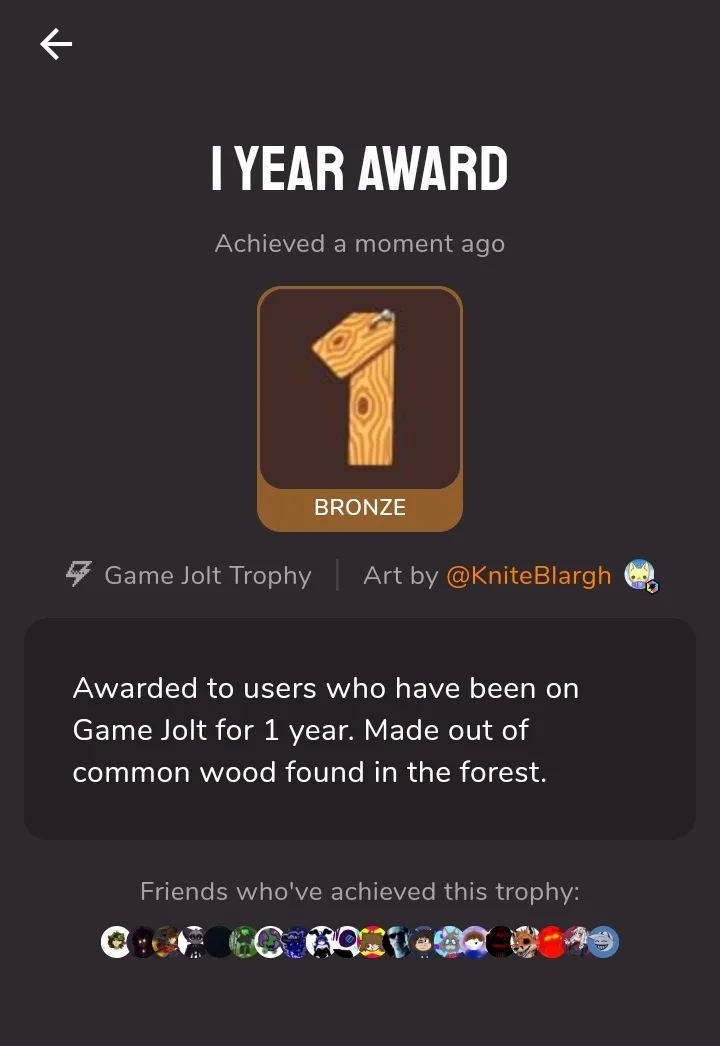Open @KniteBlargh artist profile link
This screenshot has height=1046, width=720.
[x=528, y=576]
